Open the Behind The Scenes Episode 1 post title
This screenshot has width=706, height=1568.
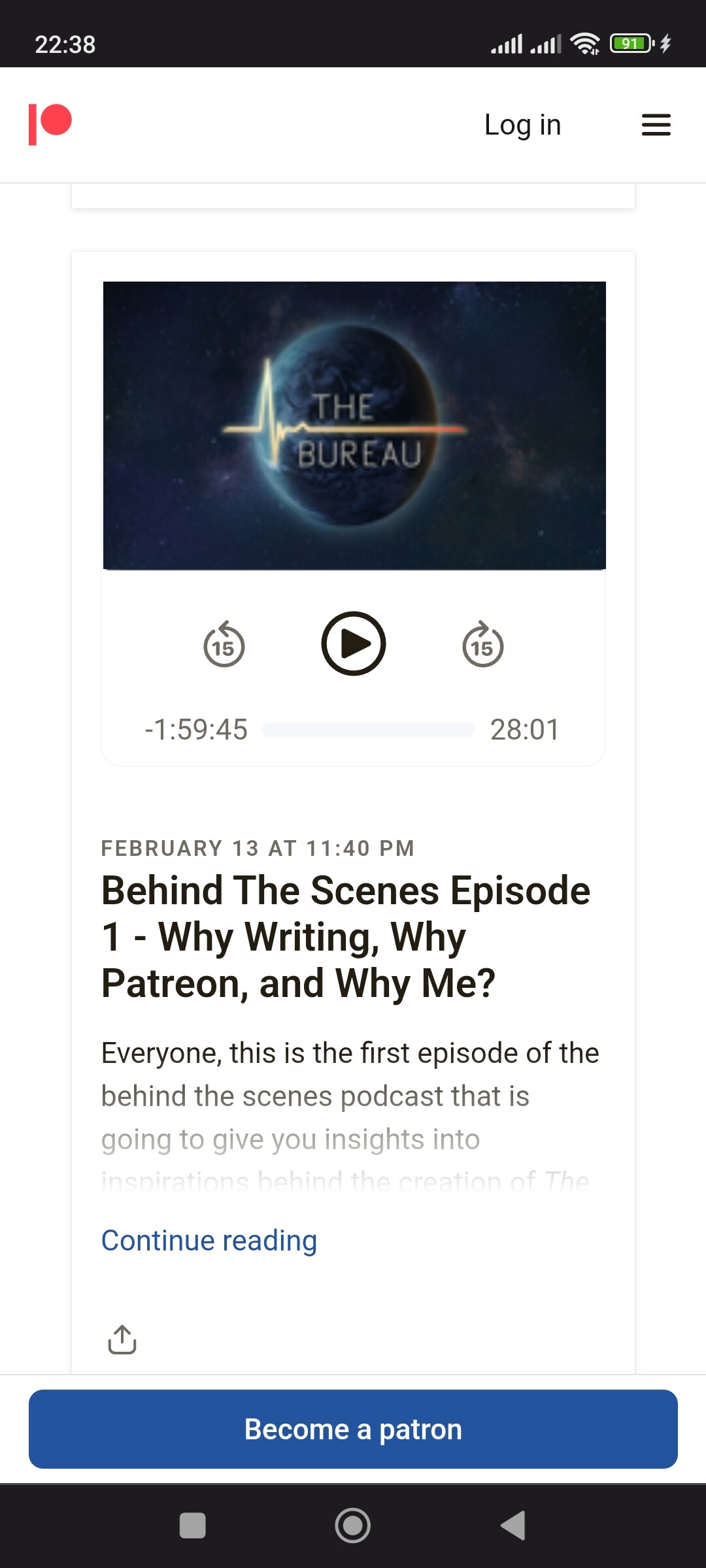click(x=346, y=937)
